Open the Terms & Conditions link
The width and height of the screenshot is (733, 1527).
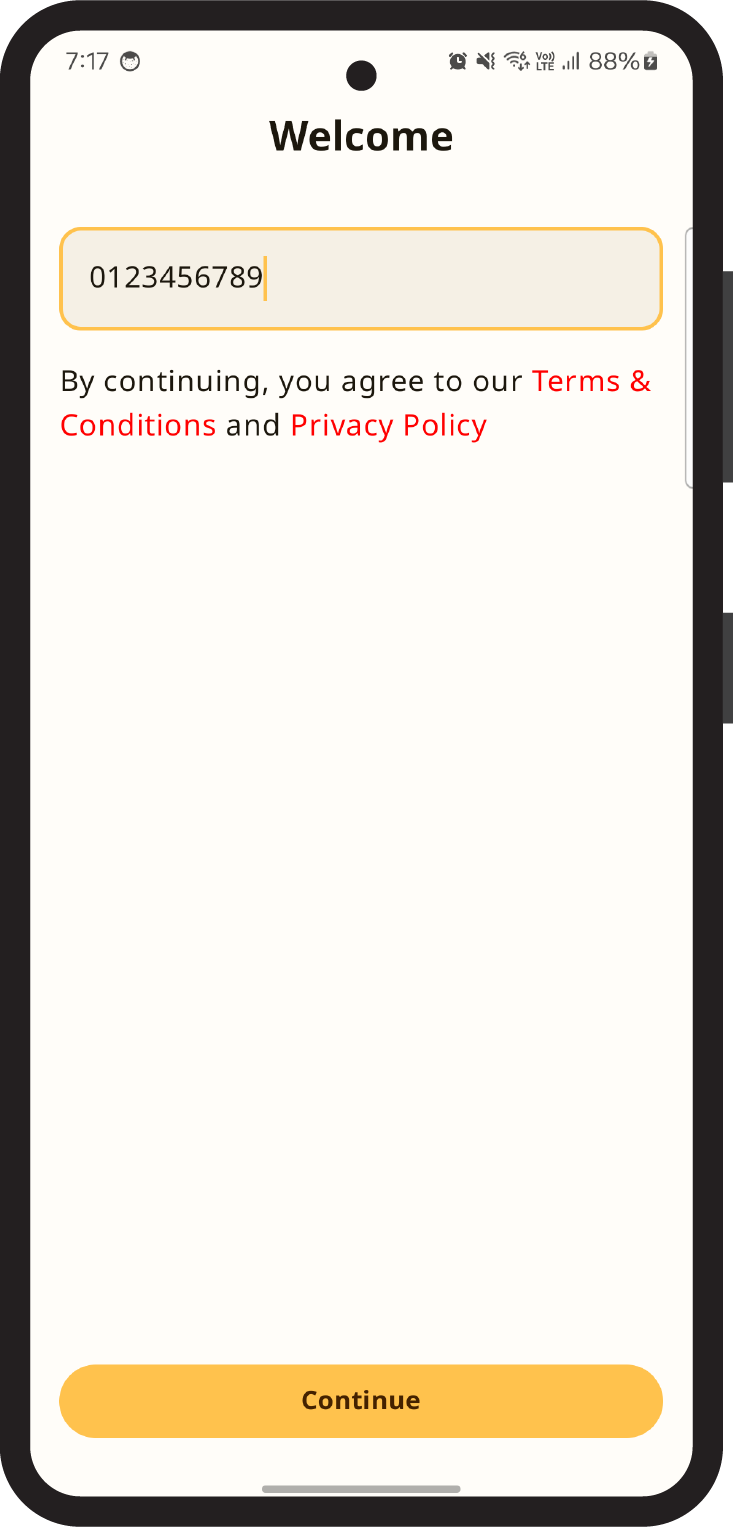click(590, 382)
